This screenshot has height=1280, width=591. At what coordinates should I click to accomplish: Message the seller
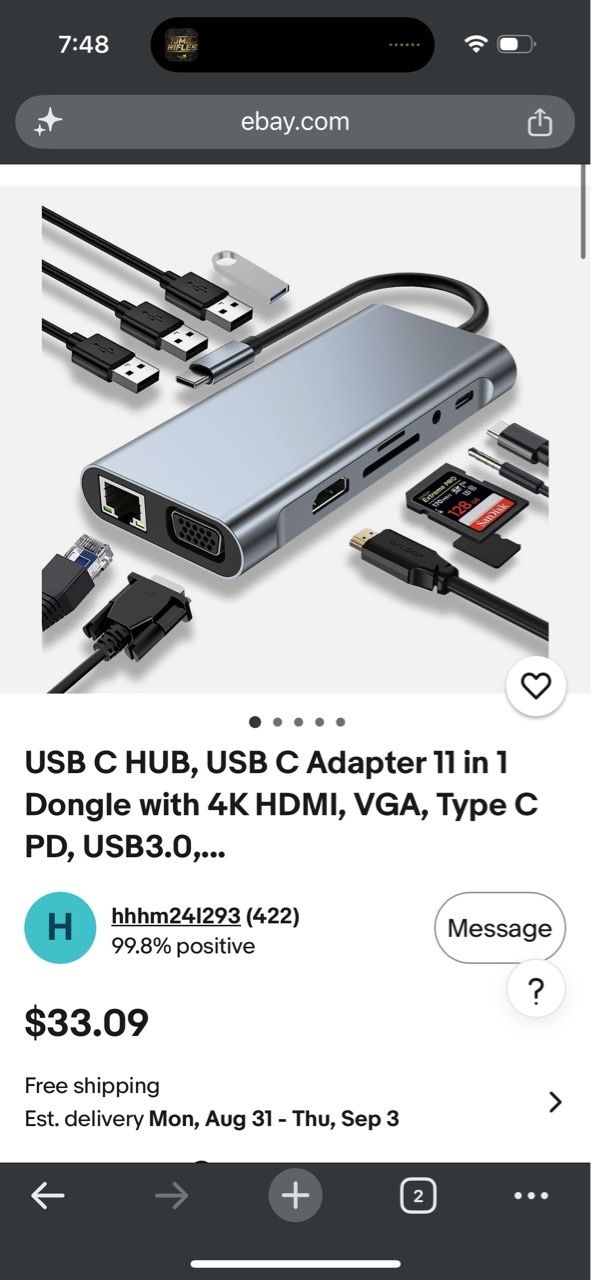coord(500,928)
